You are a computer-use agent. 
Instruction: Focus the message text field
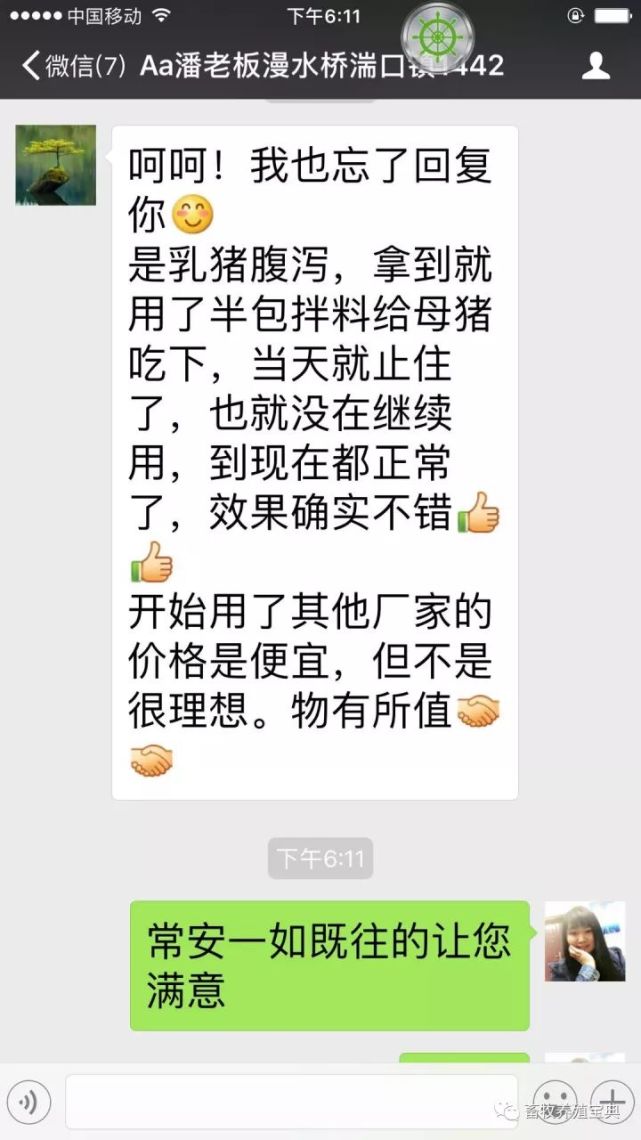pyautogui.click(x=291, y=1101)
